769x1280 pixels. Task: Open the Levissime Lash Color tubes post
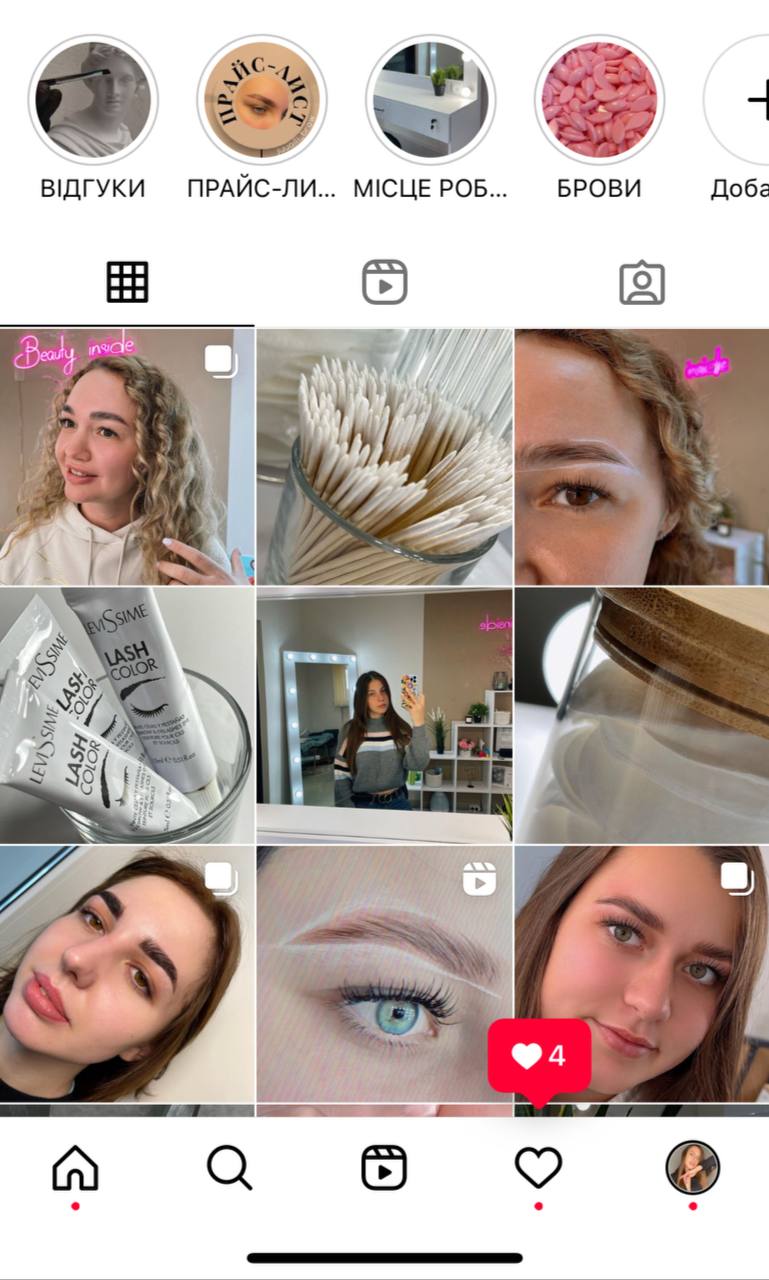(127, 715)
